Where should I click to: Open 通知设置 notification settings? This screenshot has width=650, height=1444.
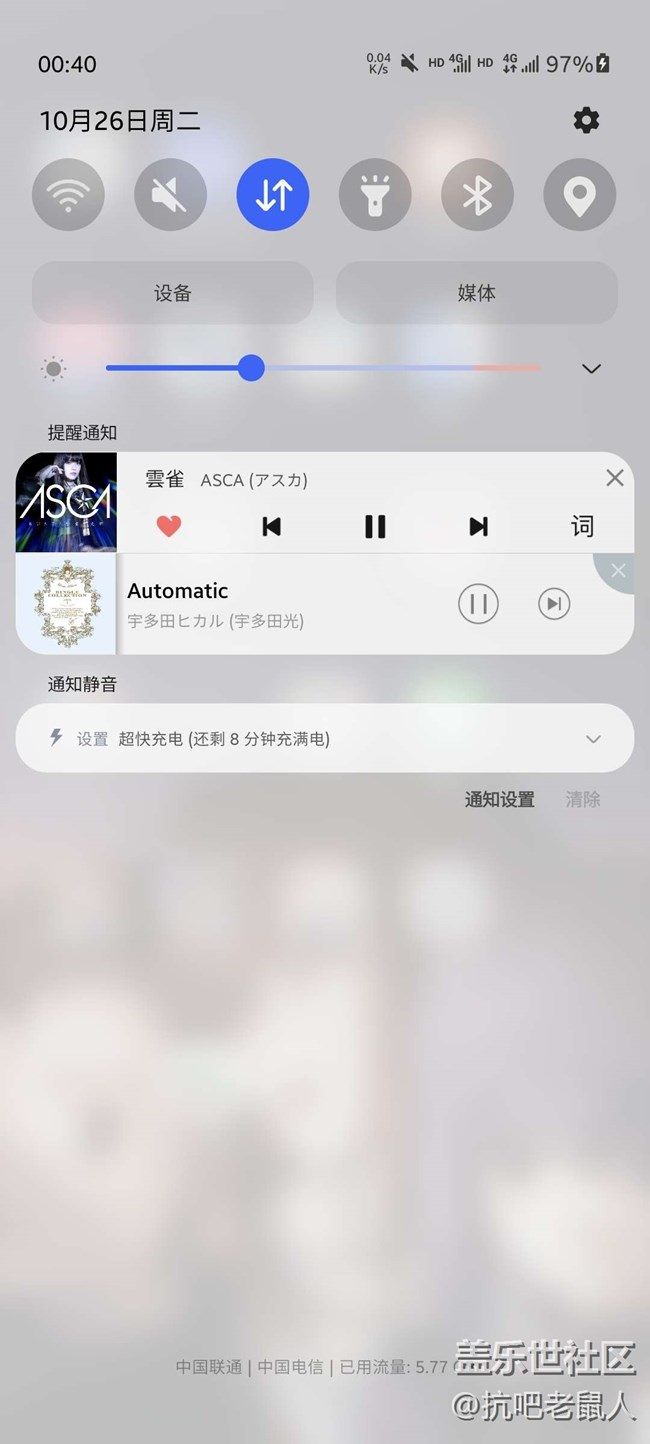pos(499,799)
